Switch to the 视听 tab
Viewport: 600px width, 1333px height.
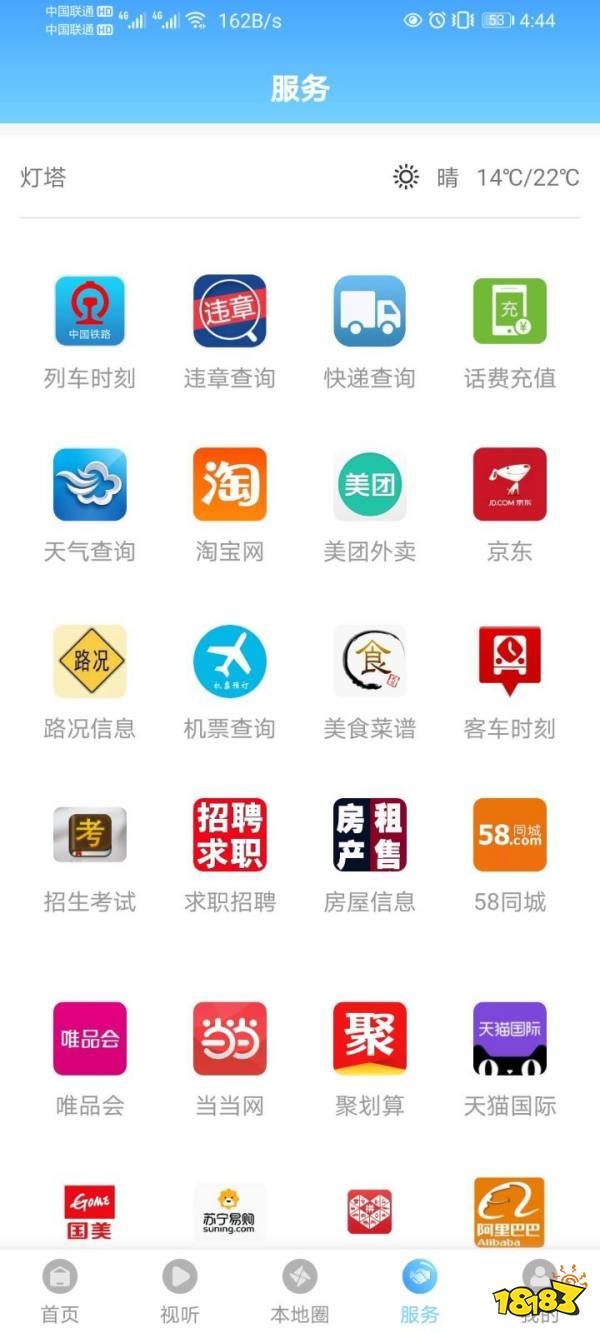pyautogui.click(x=180, y=1291)
